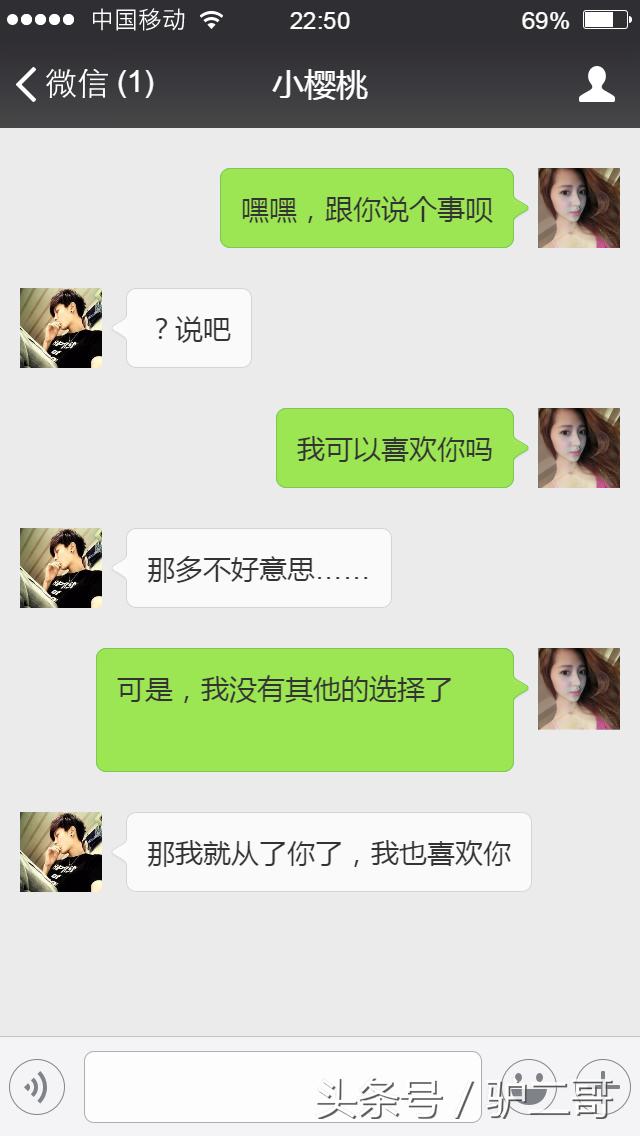
Task: Focus the message text field
Action: coord(282,1086)
